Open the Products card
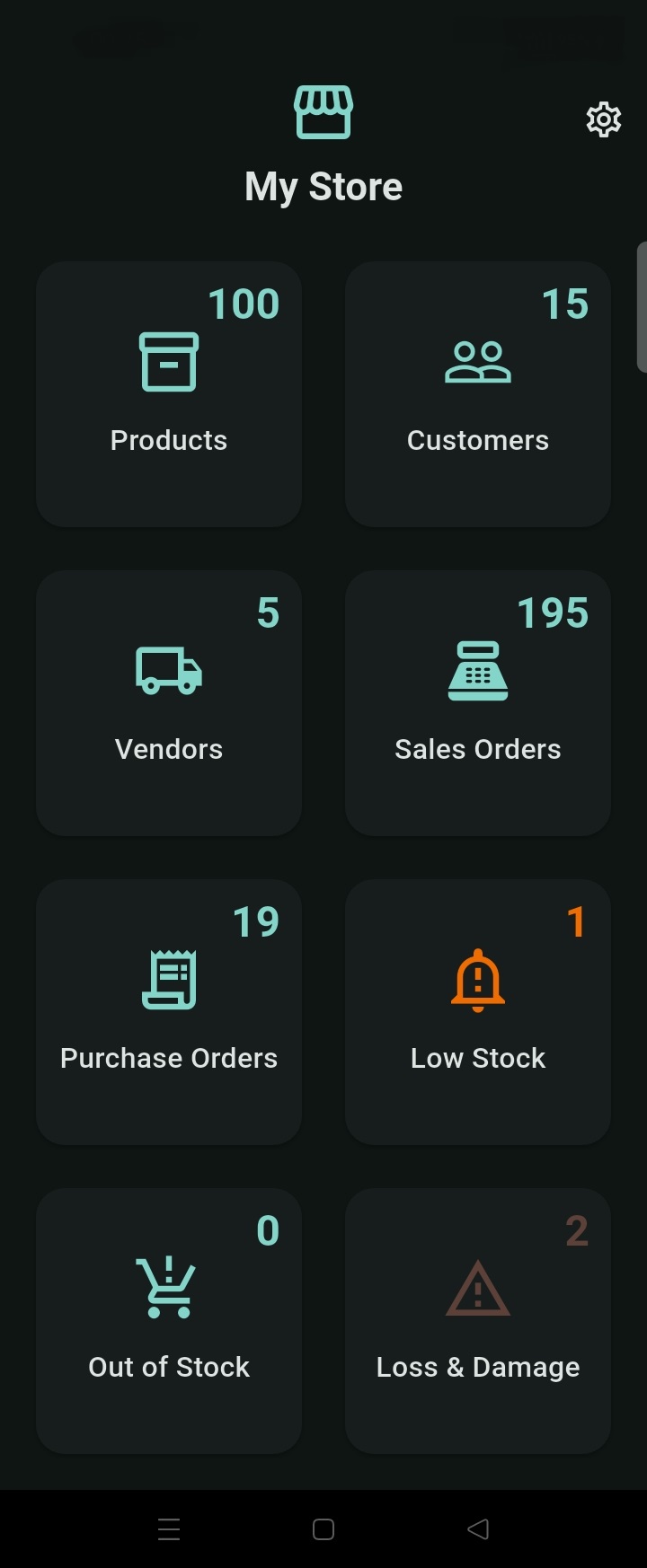647x1568 pixels. click(169, 394)
